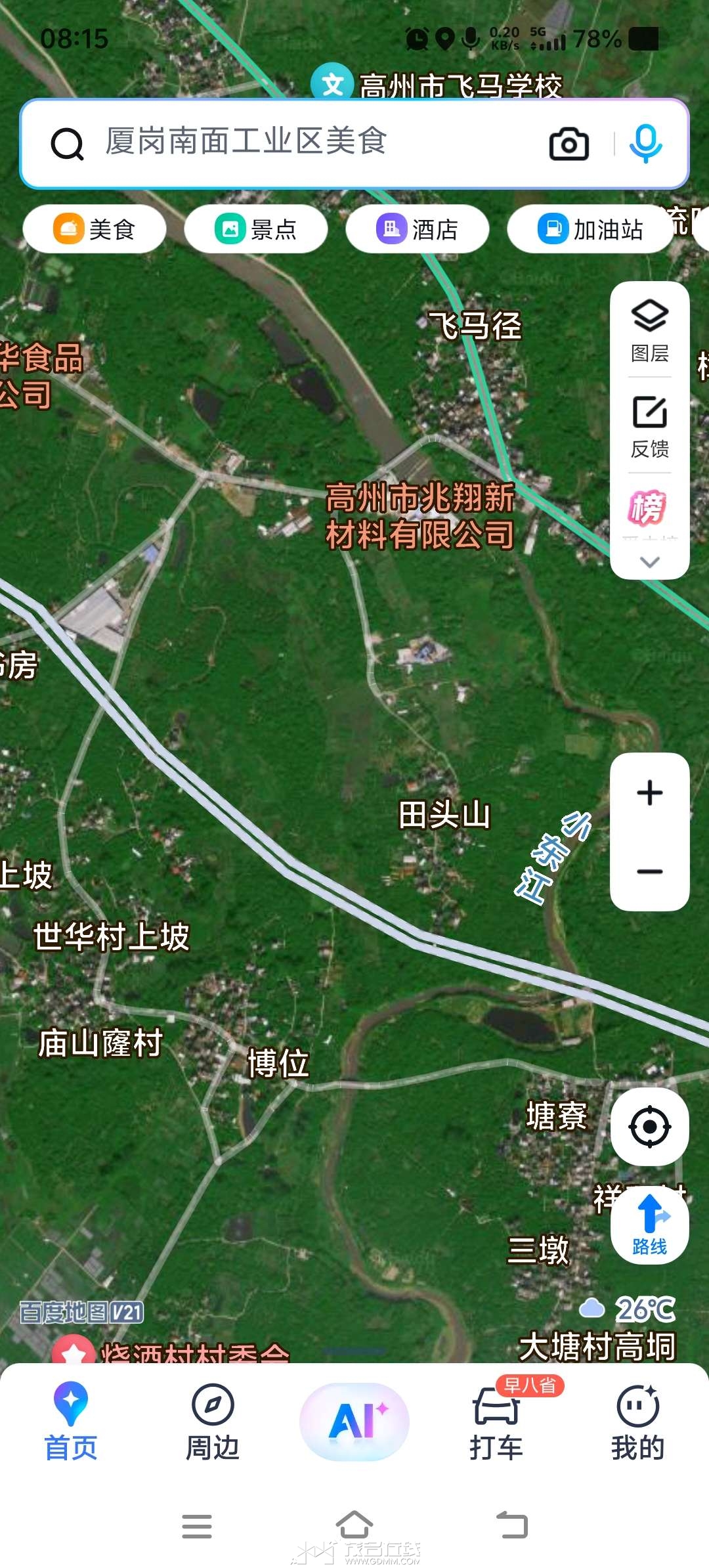The width and height of the screenshot is (709, 1568).
Task: Center the map on my location
Action: (x=650, y=1127)
